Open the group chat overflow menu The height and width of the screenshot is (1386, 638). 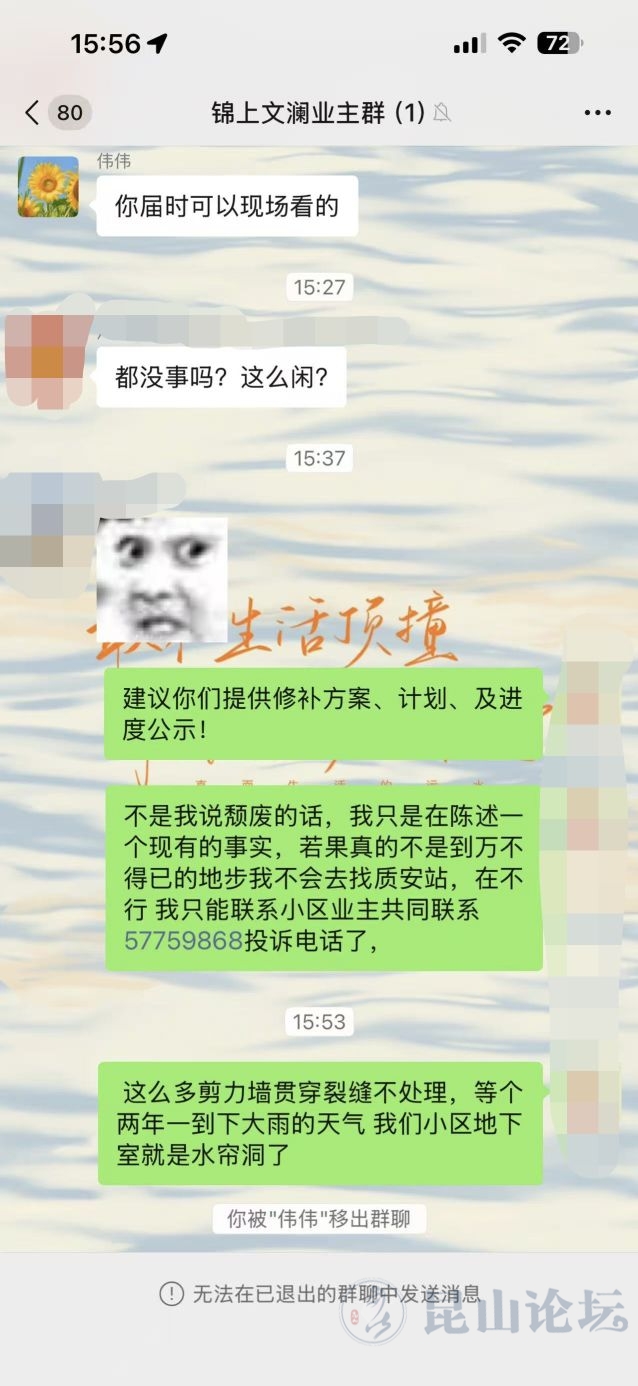pyautogui.click(x=597, y=113)
